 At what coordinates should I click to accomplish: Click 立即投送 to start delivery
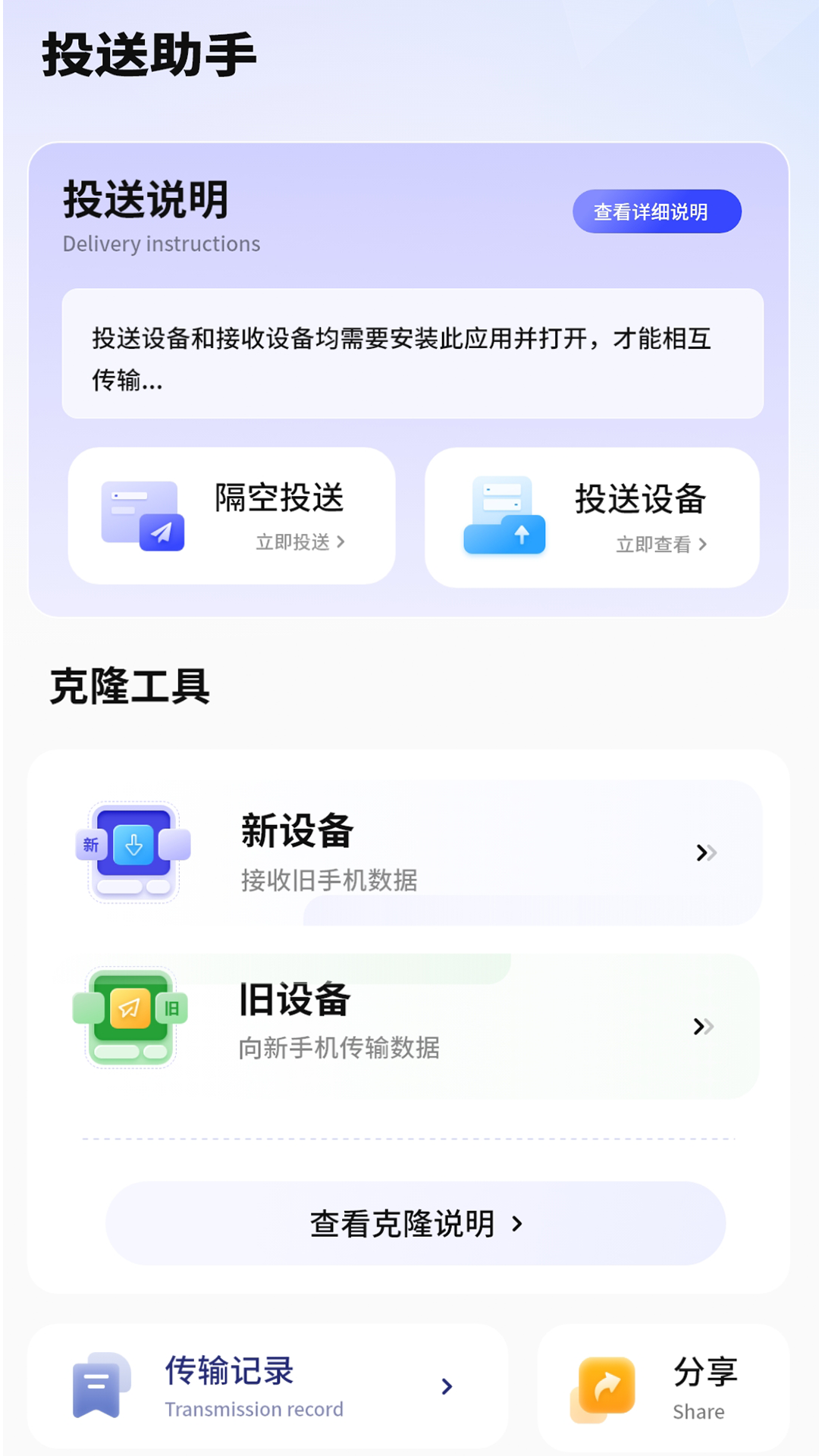(x=299, y=543)
